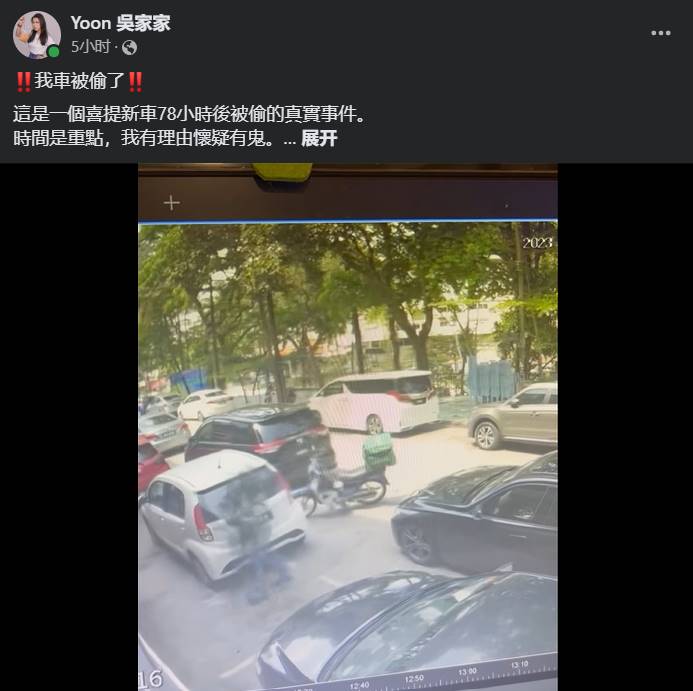Expand the post text with 展开
Viewport: 693px width, 691px height.
pos(319,139)
